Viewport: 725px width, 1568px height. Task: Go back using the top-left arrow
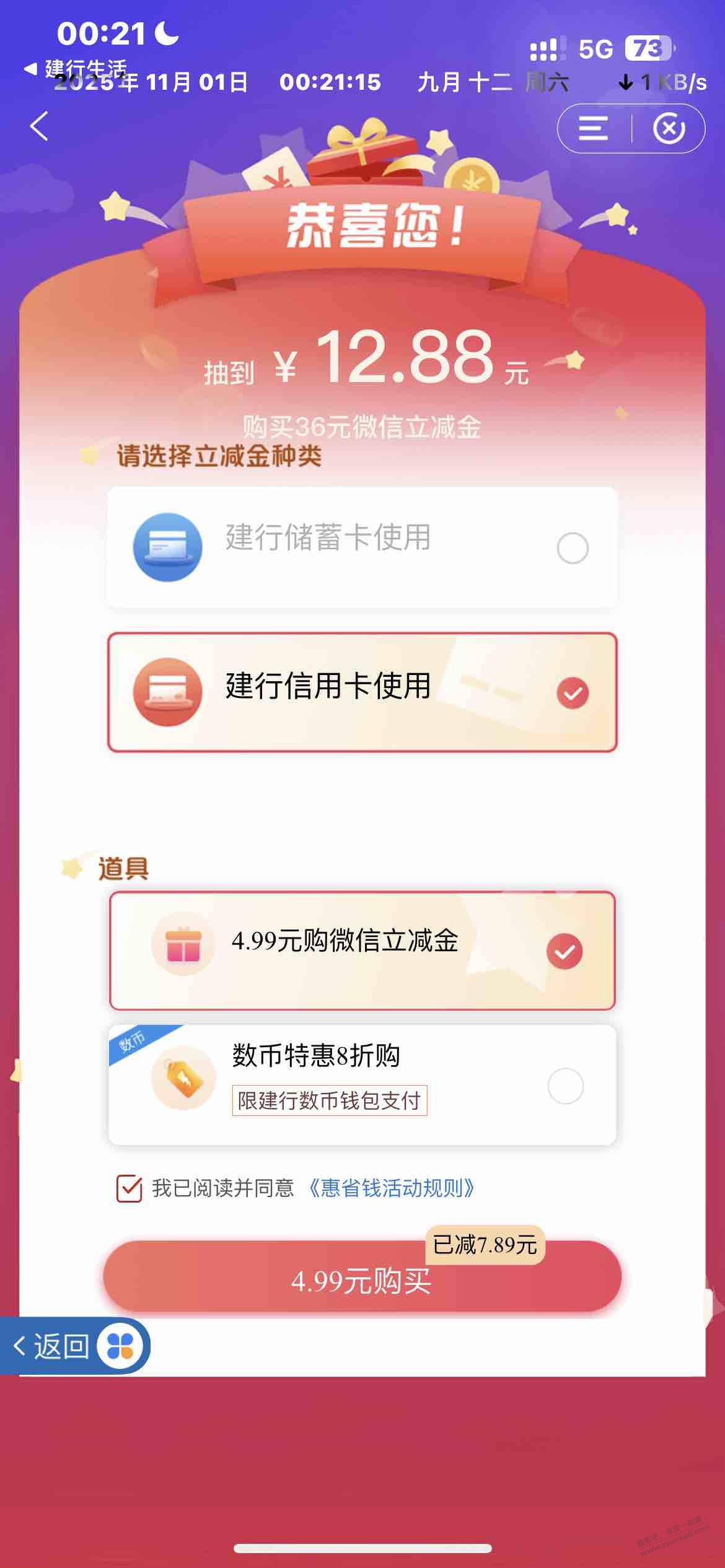click(x=39, y=127)
